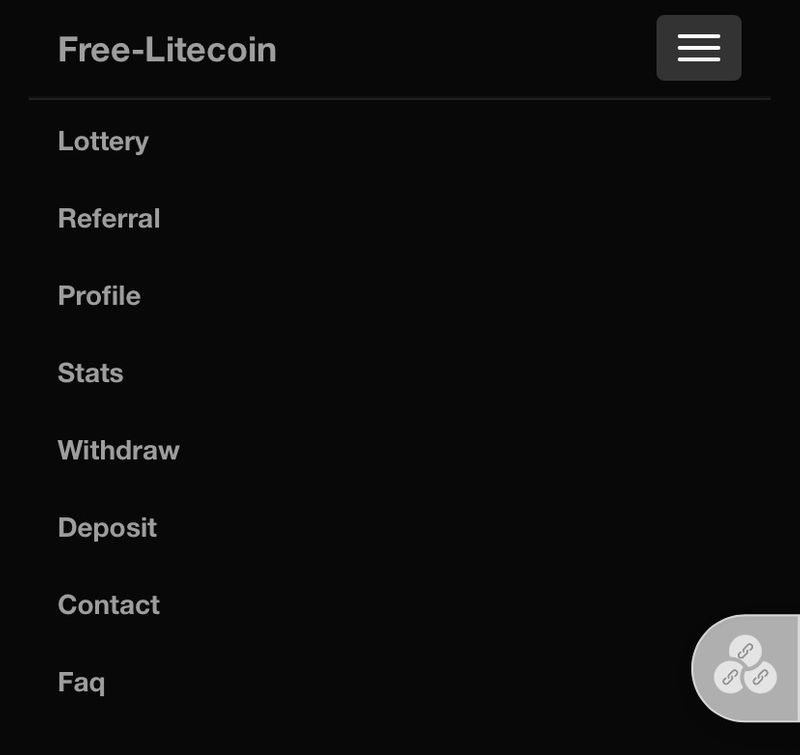Image resolution: width=800 pixels, height=755 pixels.
Task: Open the Referral section
Action: tap(109, 218)
